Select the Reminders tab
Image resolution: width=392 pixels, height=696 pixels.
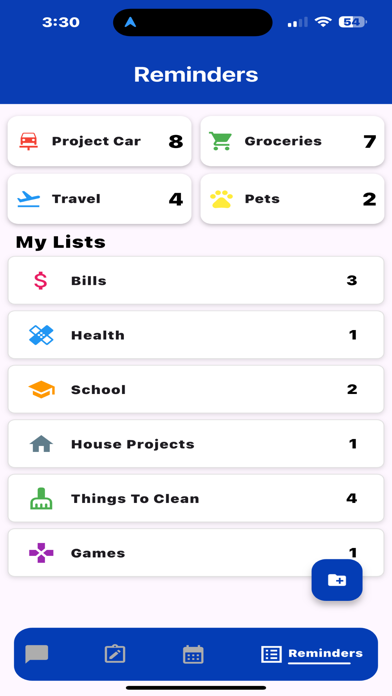[312, 654]
